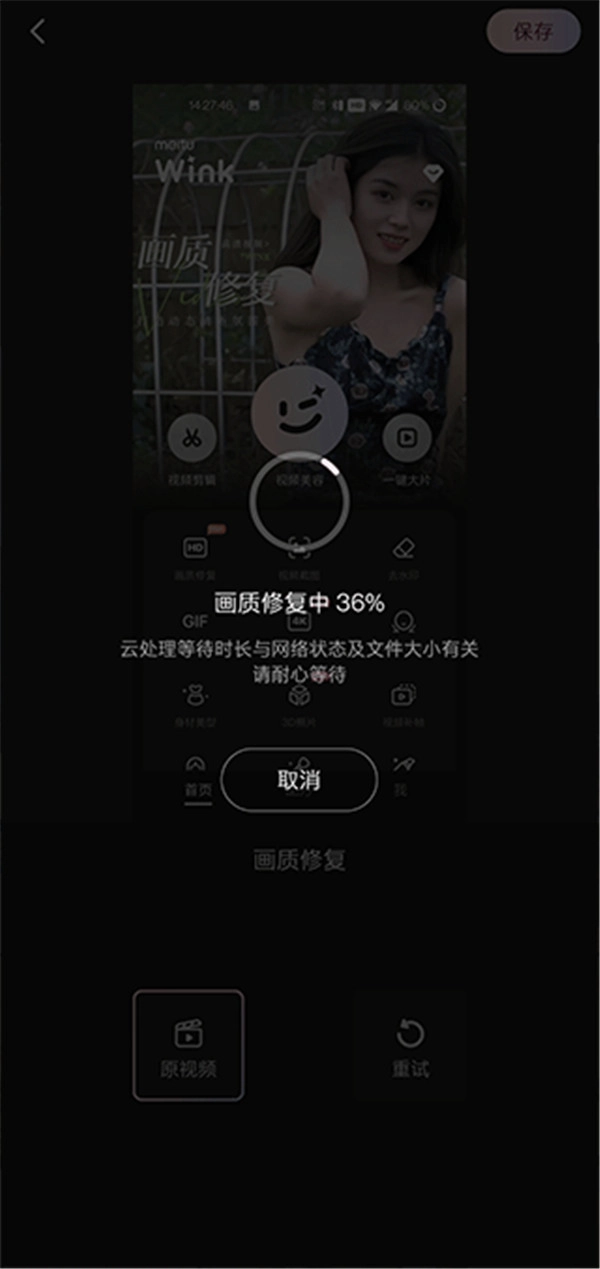Viewport: 600px width, 1269px height.
Task: Go back using the top-left arrow
Action: [x=38, y=32]
